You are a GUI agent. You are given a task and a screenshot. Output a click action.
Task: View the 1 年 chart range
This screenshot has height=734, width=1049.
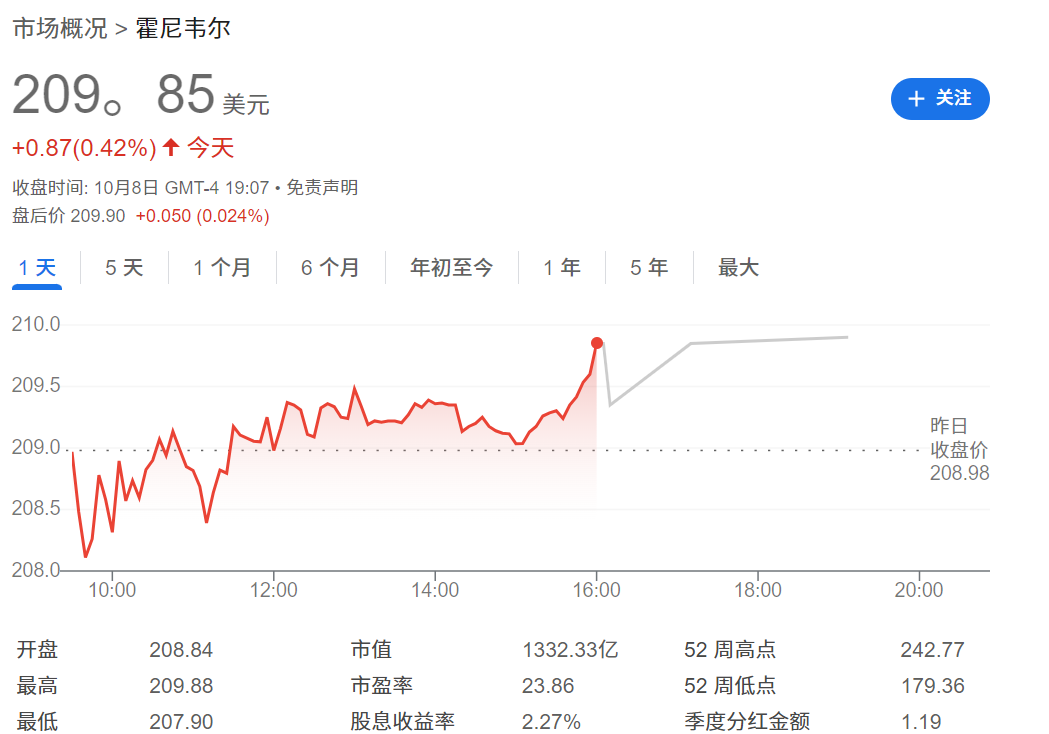(562, 268)
